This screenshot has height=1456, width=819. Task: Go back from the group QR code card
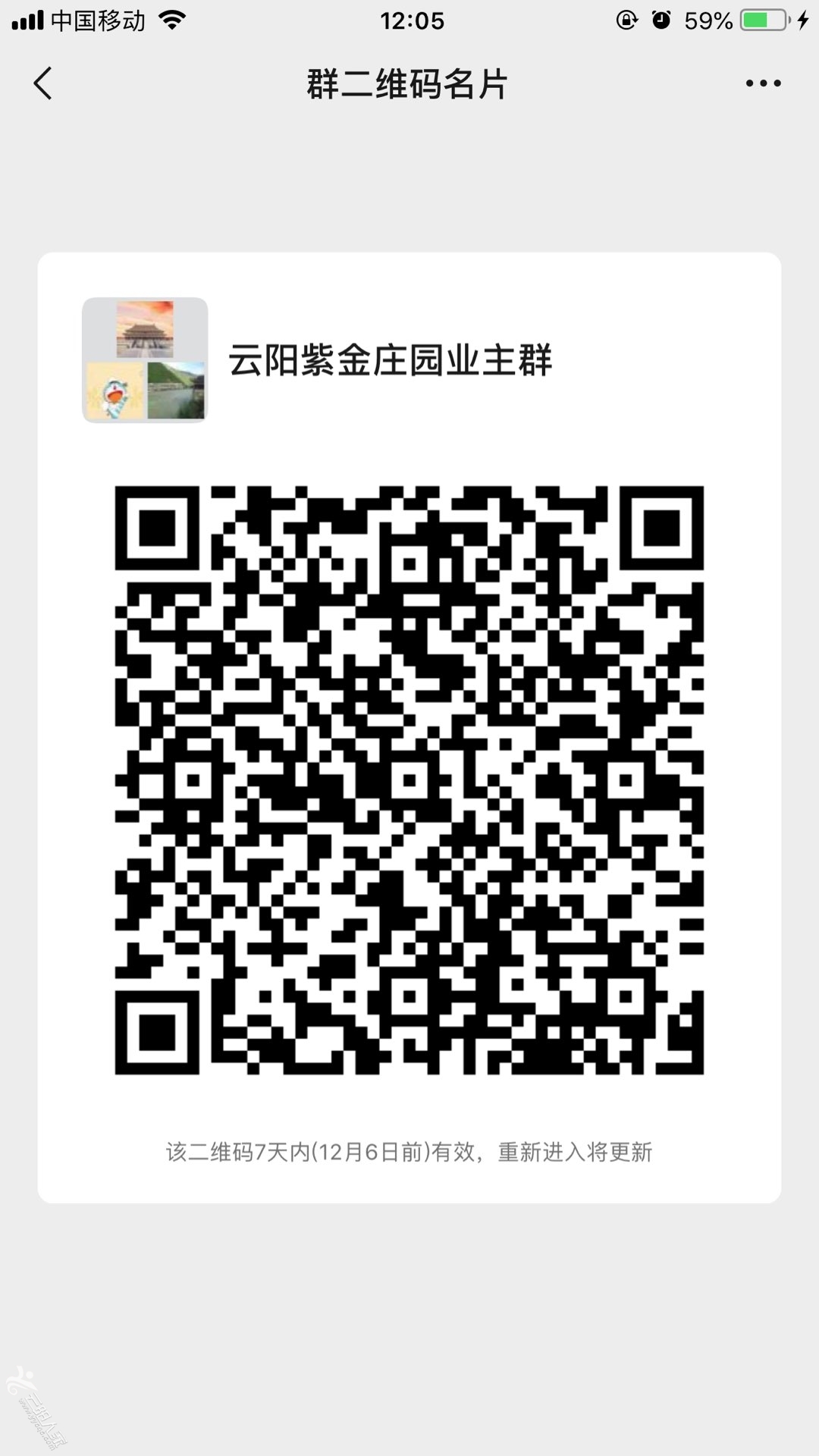pyautogui.click(x=43, y=83)
